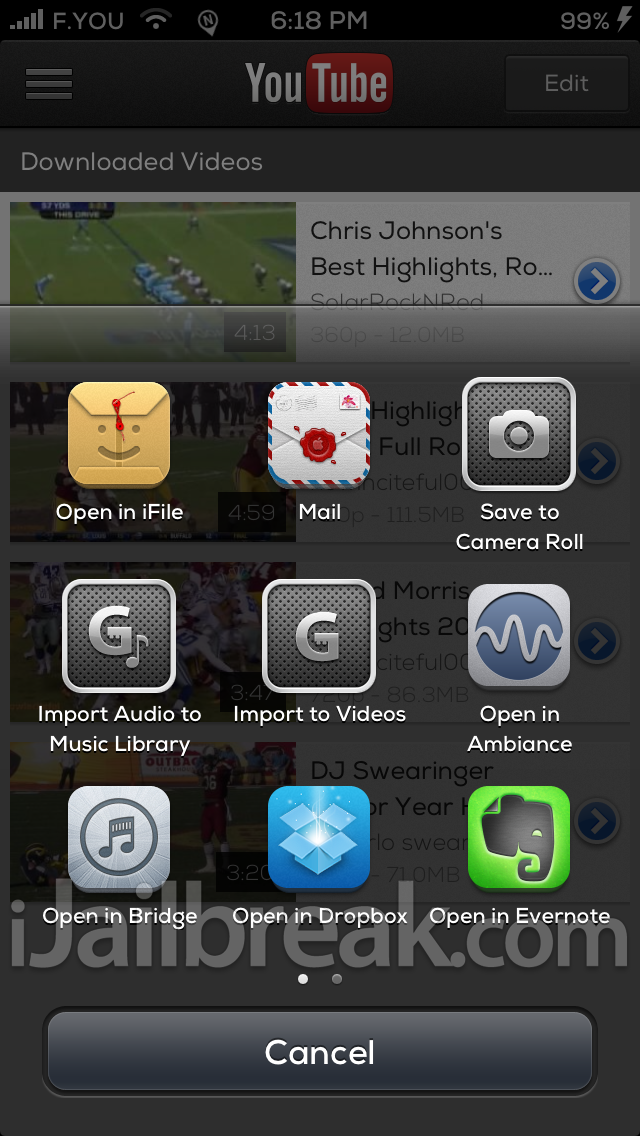The image size is (640, 1136).
Task: Send the video to Evernote
Action: [x=519, y=838]
